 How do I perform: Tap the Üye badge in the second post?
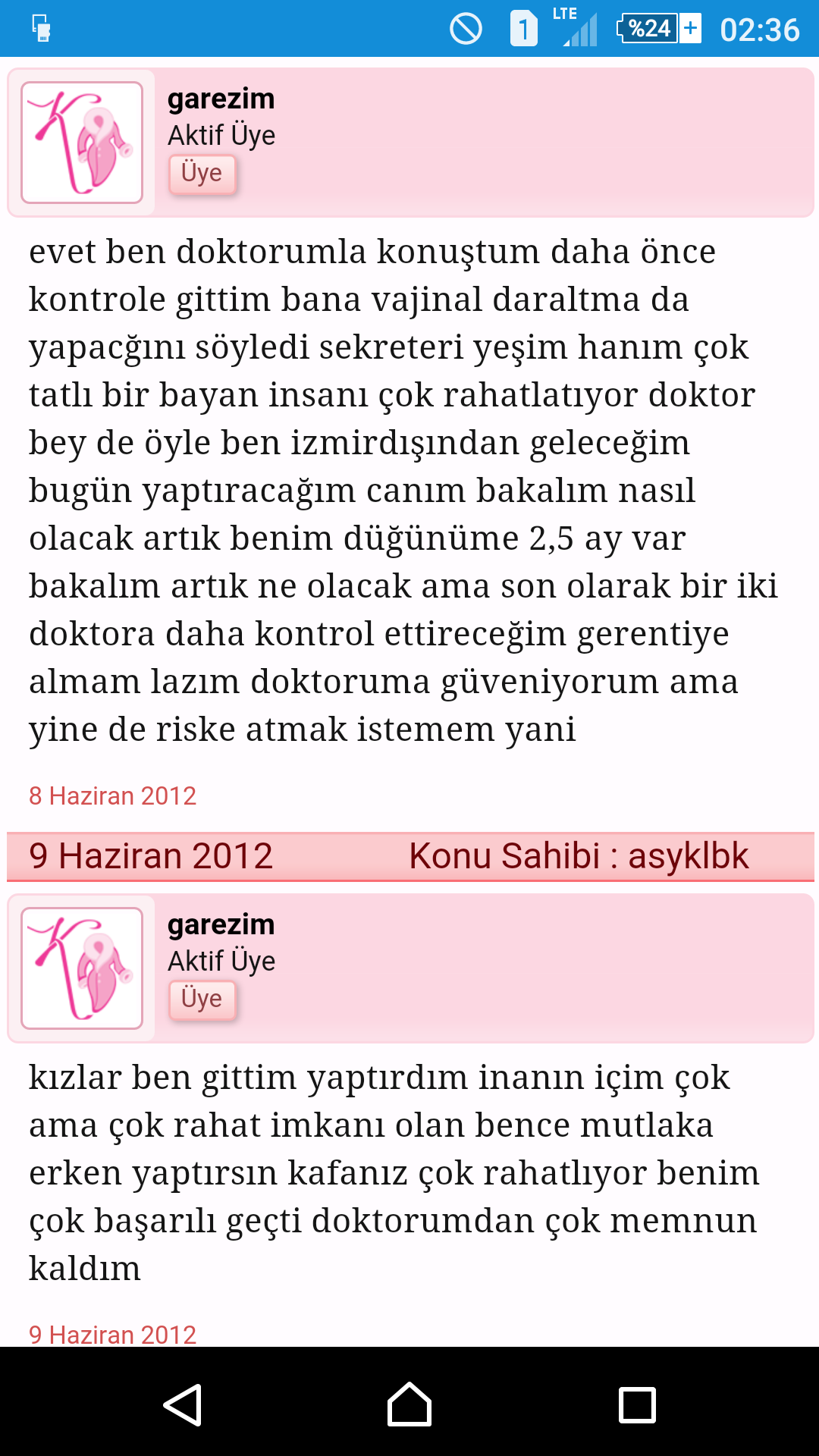coord(202,999)
